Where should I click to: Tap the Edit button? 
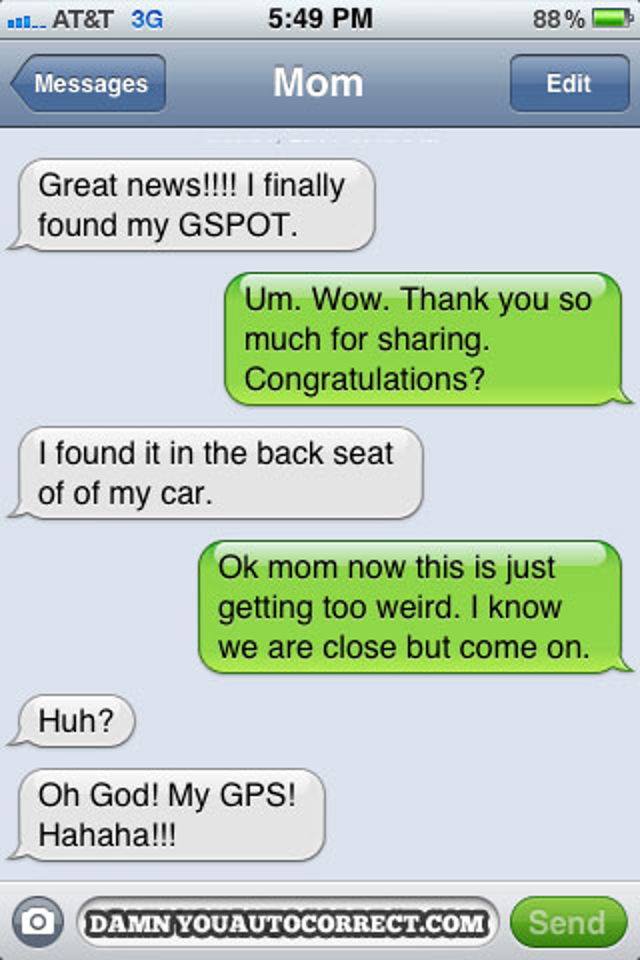pos(568,84)
